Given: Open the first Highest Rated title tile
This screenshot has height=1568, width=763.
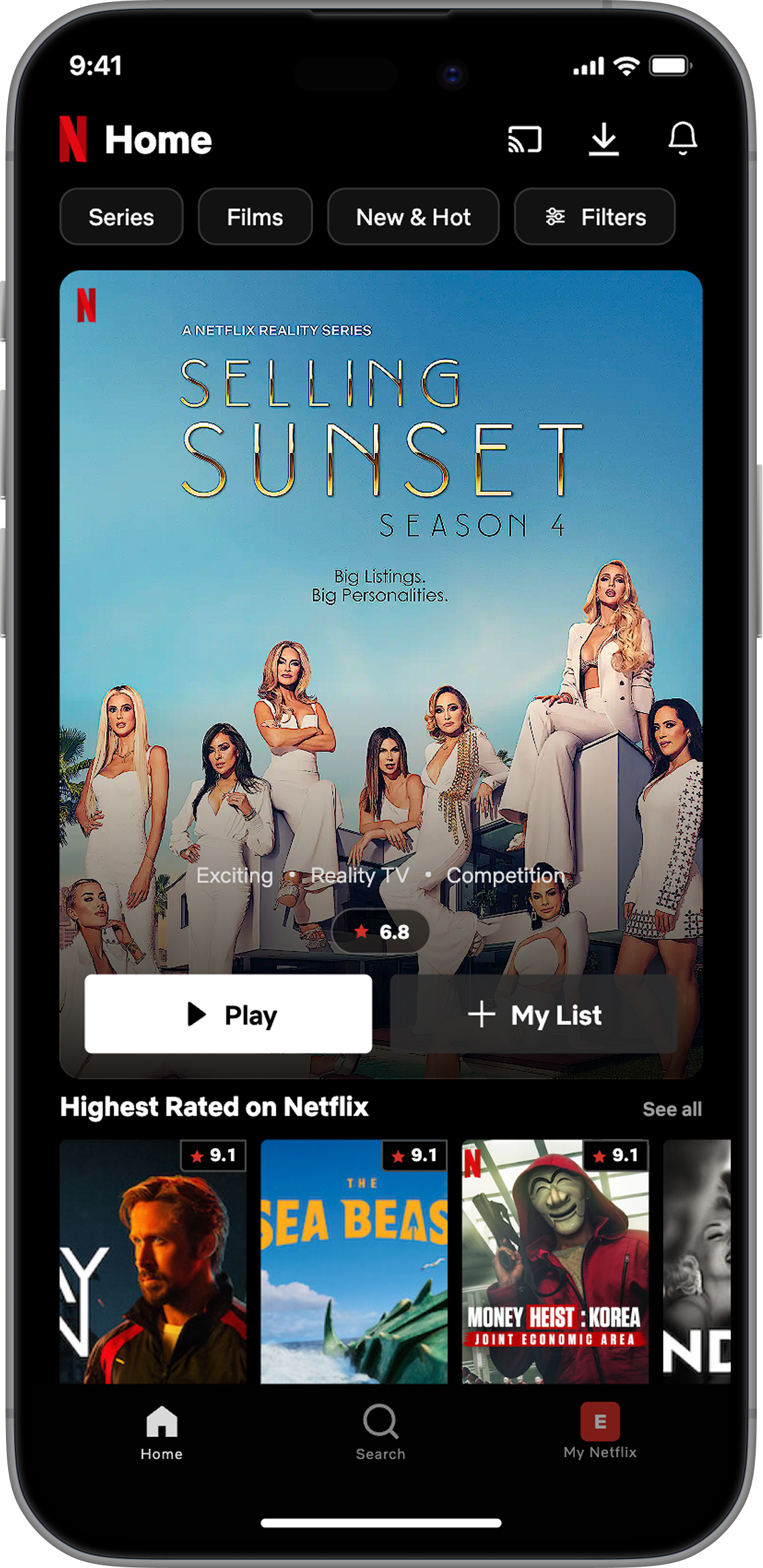Looking at the screenshot, I should tap(153, 1261).
